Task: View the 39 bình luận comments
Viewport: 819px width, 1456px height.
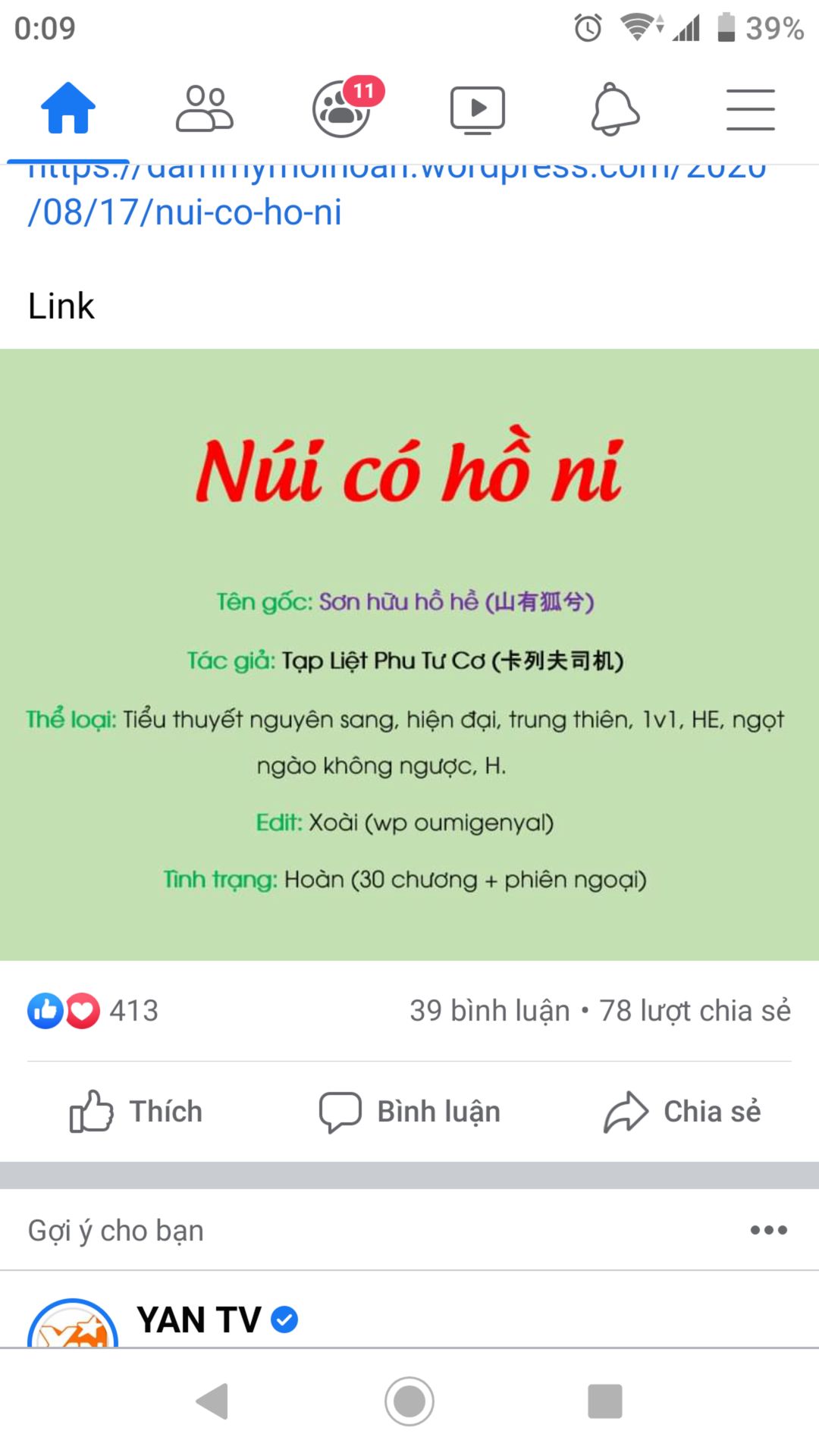Action: [x=489, y=1010]
